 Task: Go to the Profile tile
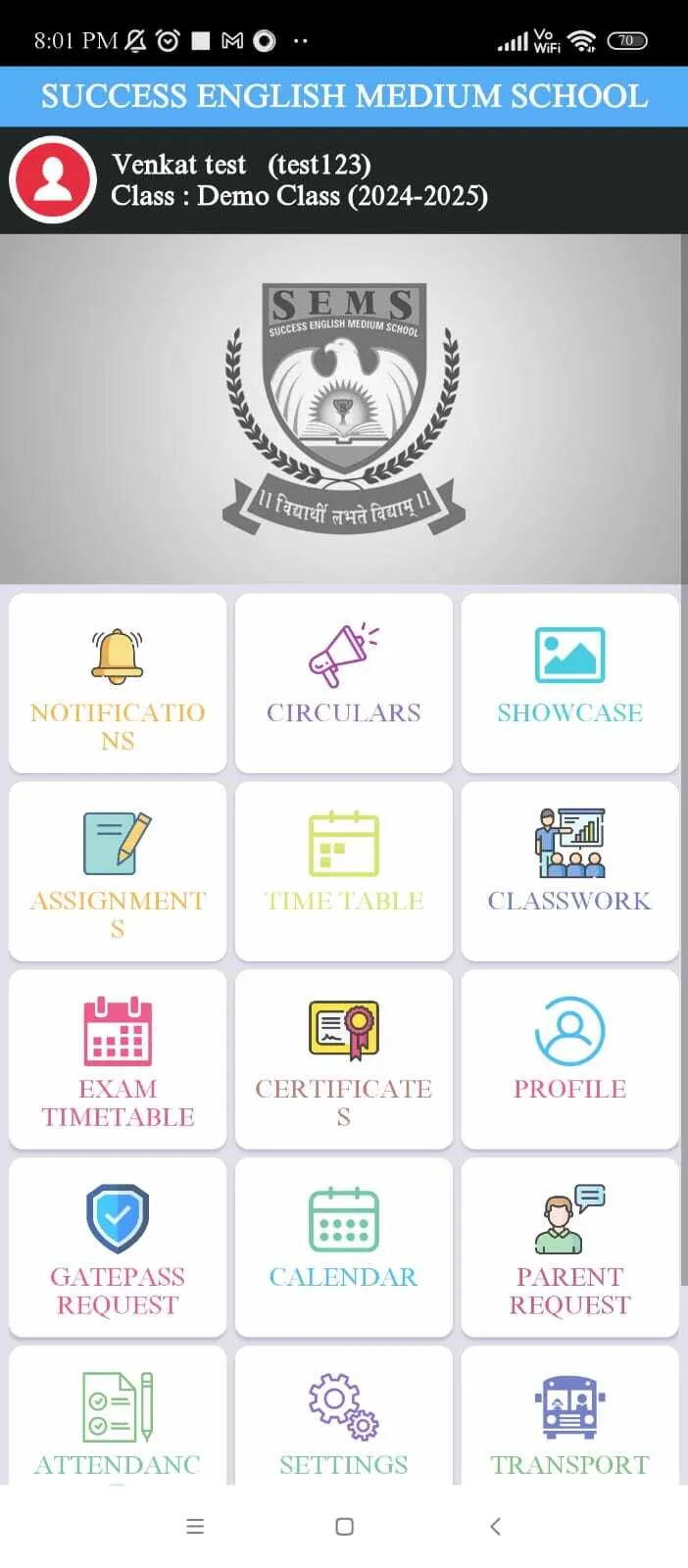570,1059
